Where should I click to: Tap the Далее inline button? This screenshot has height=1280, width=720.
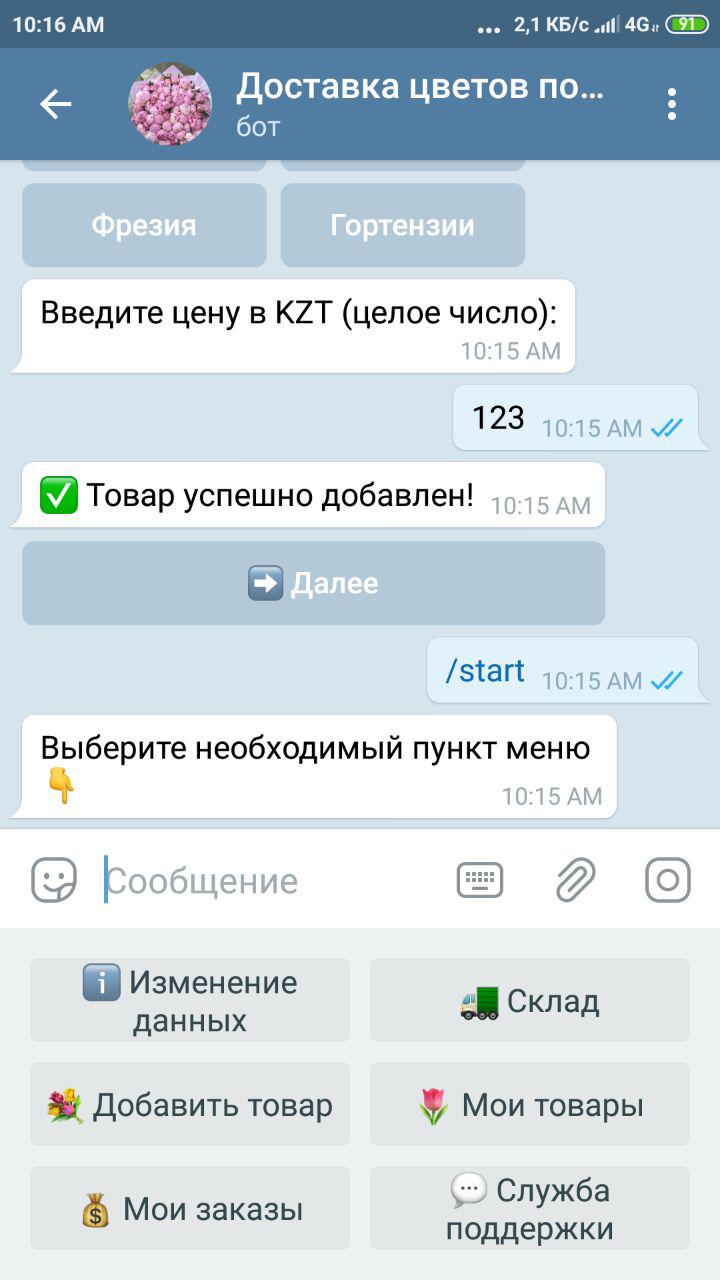(313, 583)
